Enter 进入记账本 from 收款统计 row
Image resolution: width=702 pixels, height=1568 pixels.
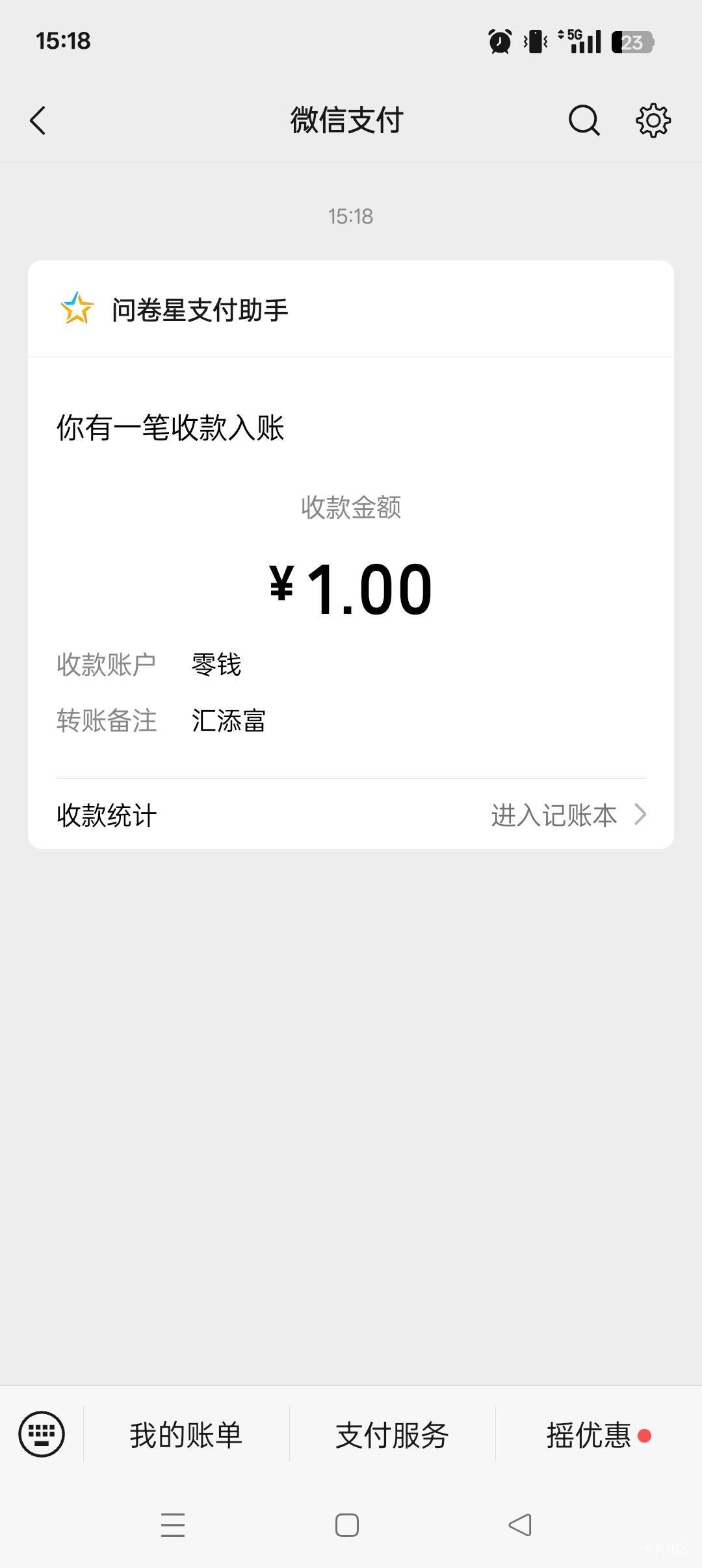pyautogui.click(x=351, y=815)
